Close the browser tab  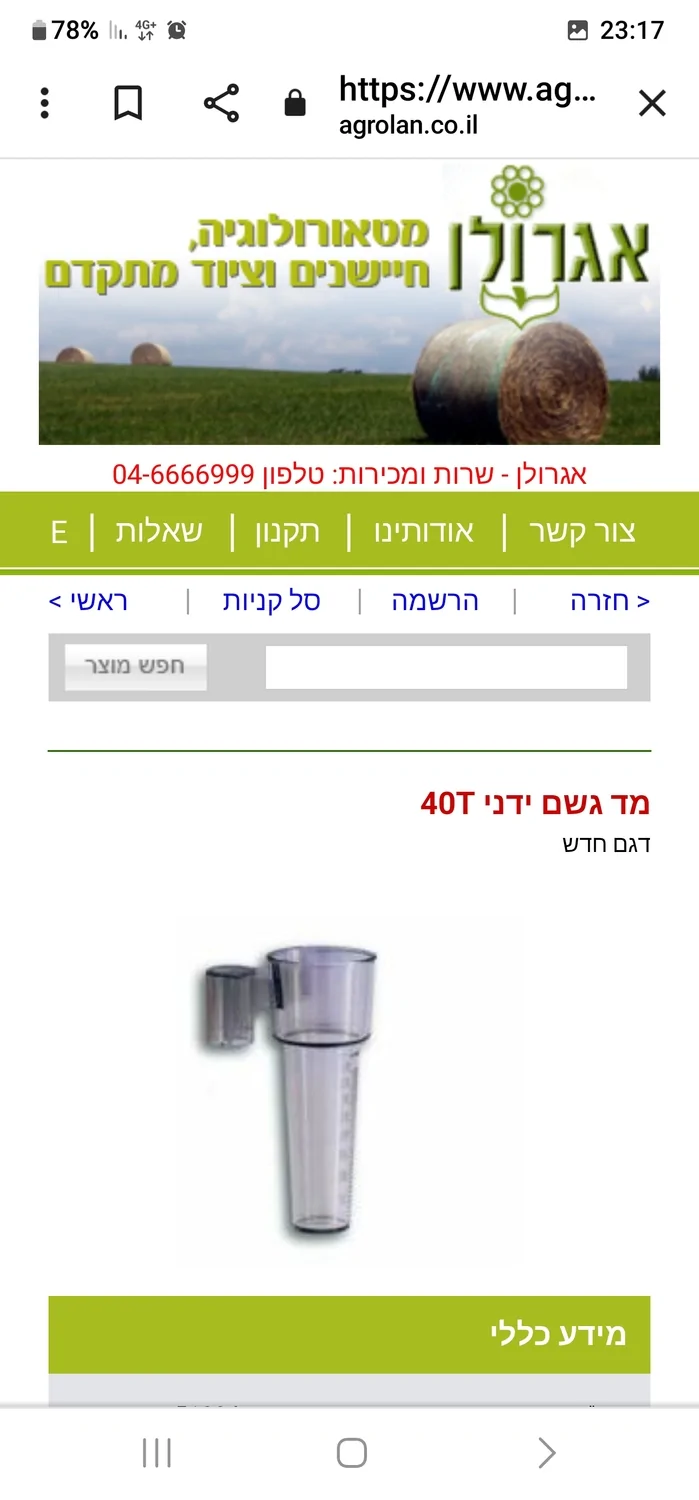click(x=652, y=103)
